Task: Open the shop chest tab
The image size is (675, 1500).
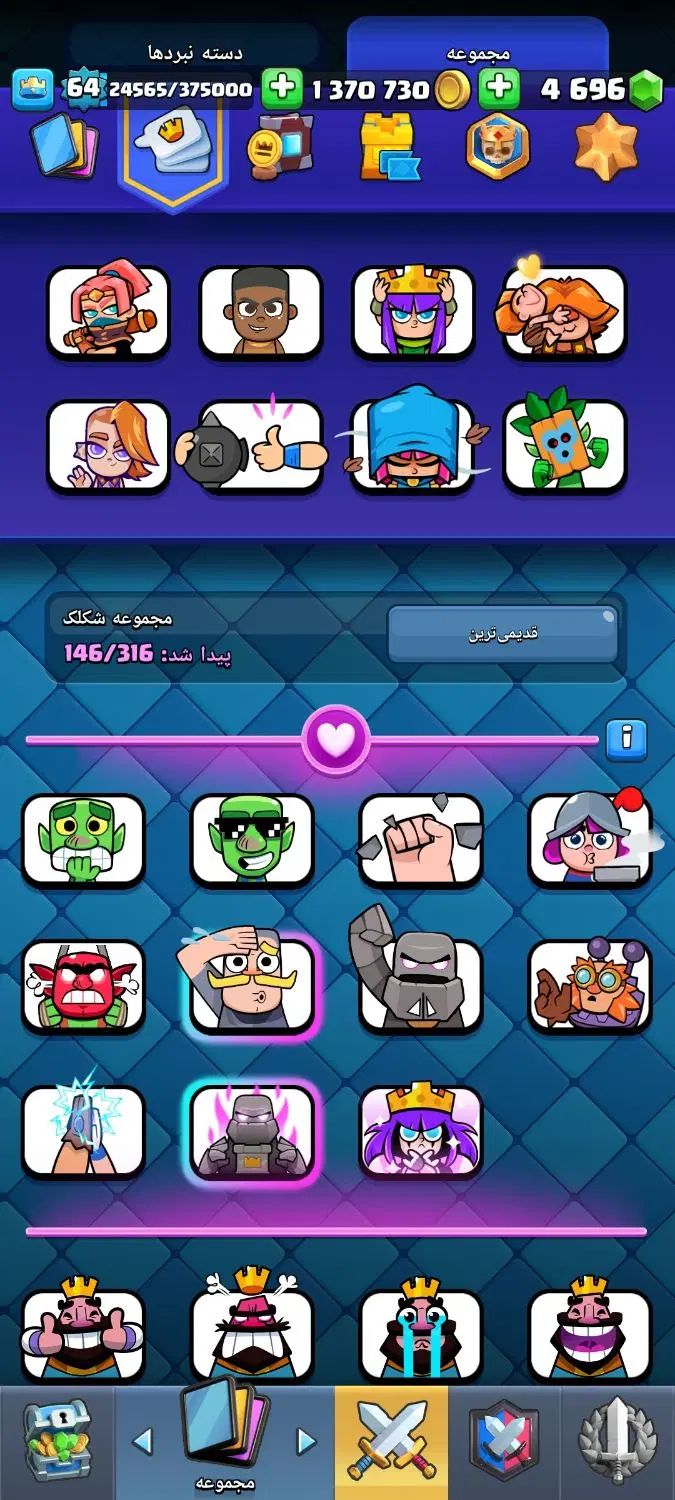Action: [x=57, y=1441]
